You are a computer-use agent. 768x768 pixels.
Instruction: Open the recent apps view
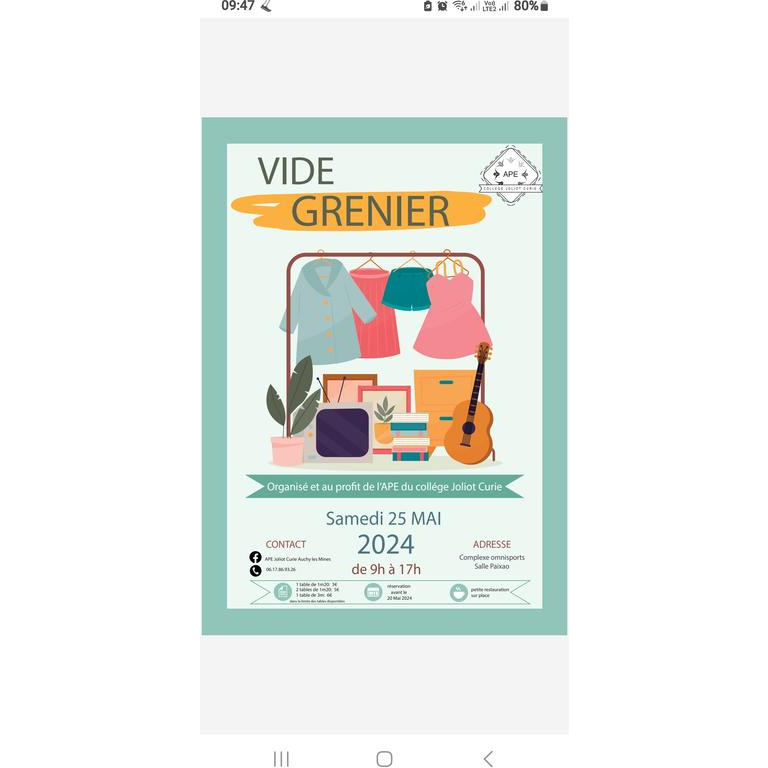(281, 759)
